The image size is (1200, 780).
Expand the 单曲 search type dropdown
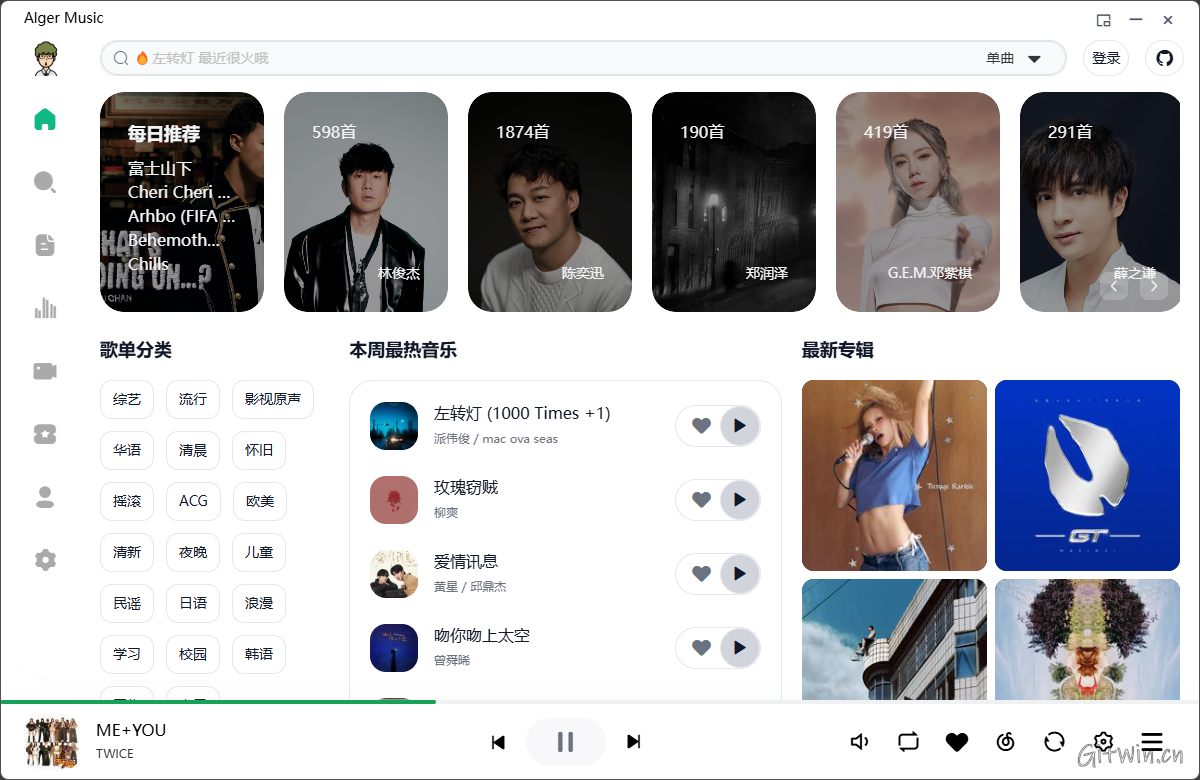click(x=1014, y=58)
